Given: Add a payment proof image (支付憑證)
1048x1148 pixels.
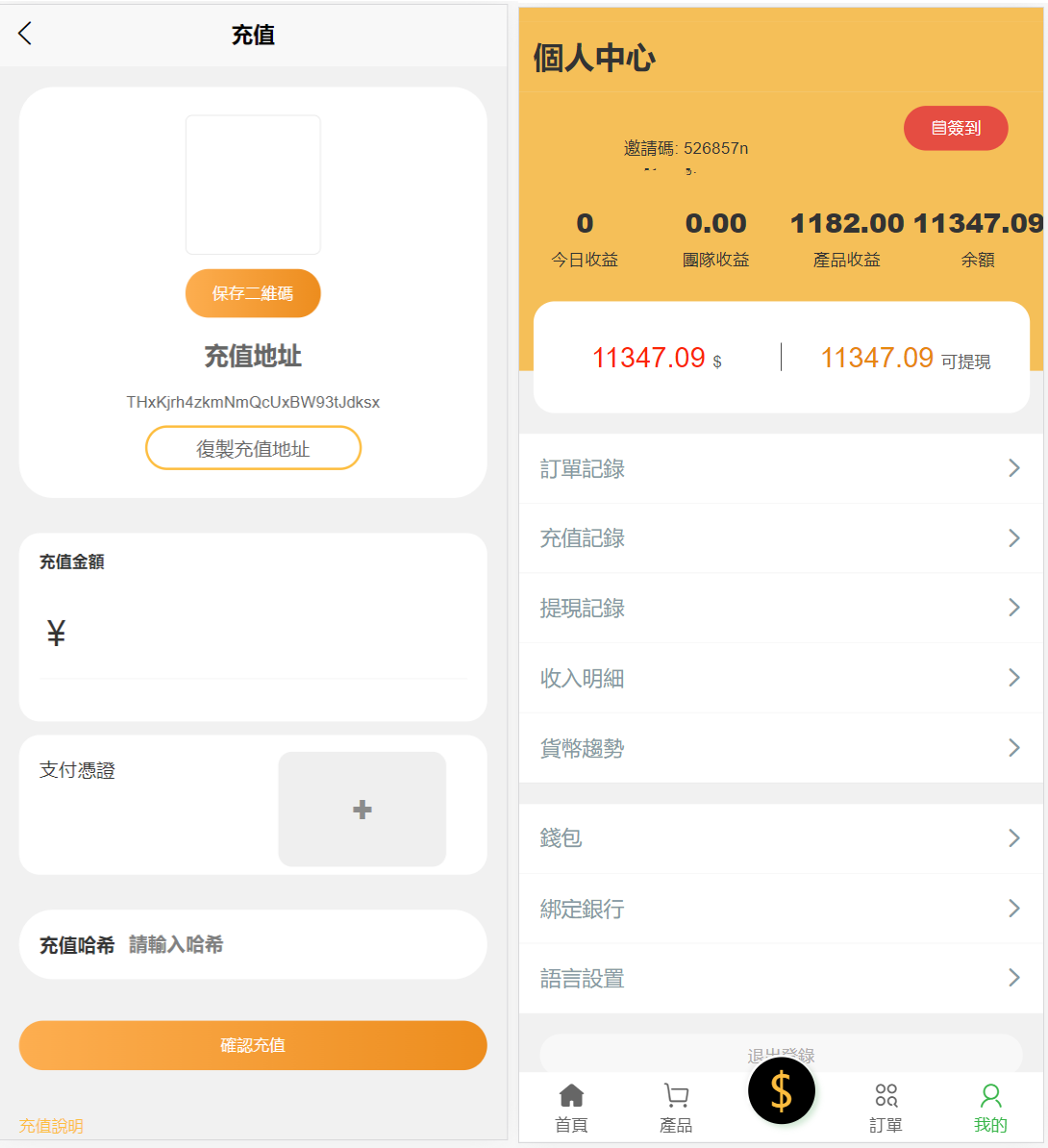Looking at the screenshot, I should [x=362, y=810].
